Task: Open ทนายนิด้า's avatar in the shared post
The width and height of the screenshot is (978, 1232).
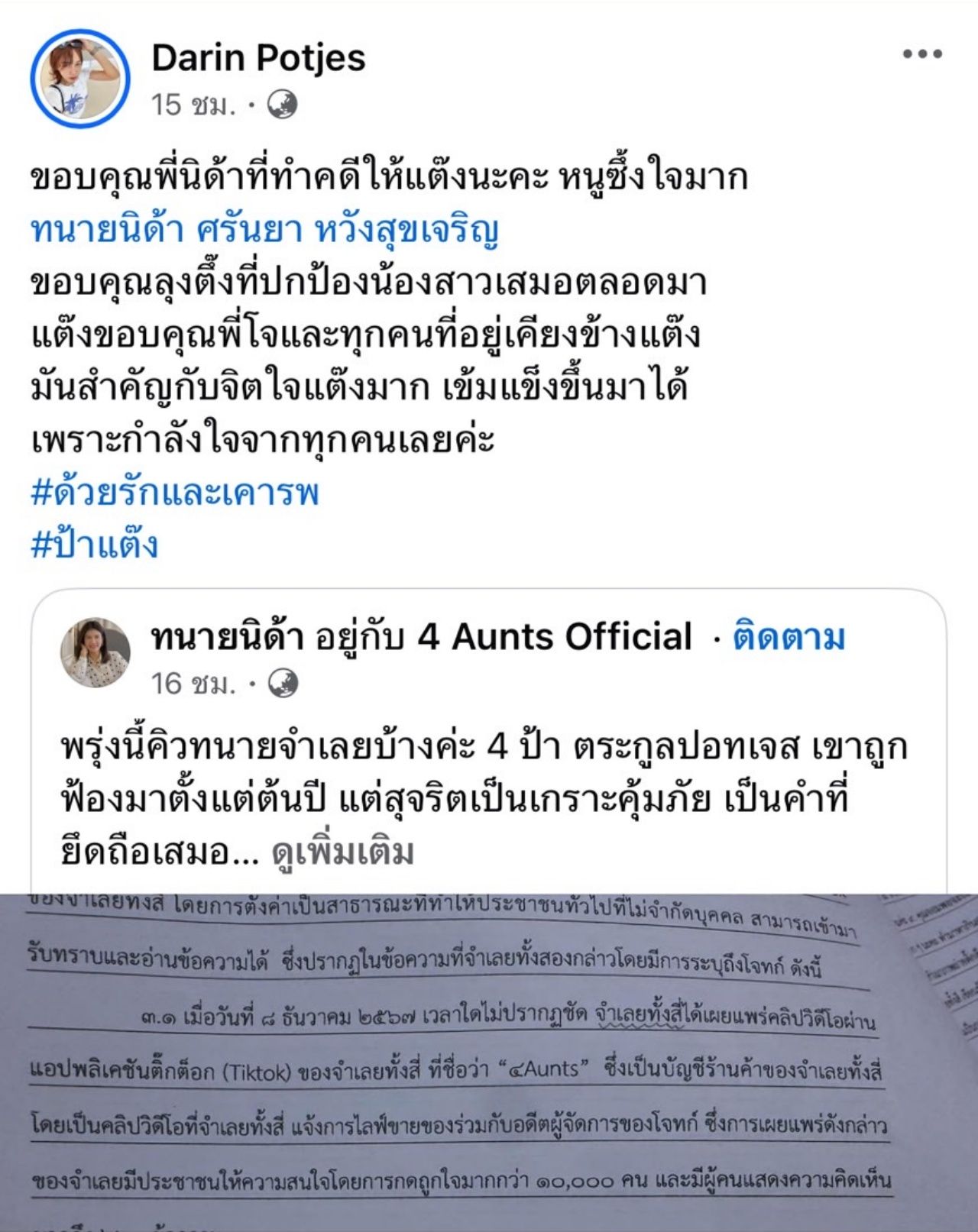Action: [96, 652]
